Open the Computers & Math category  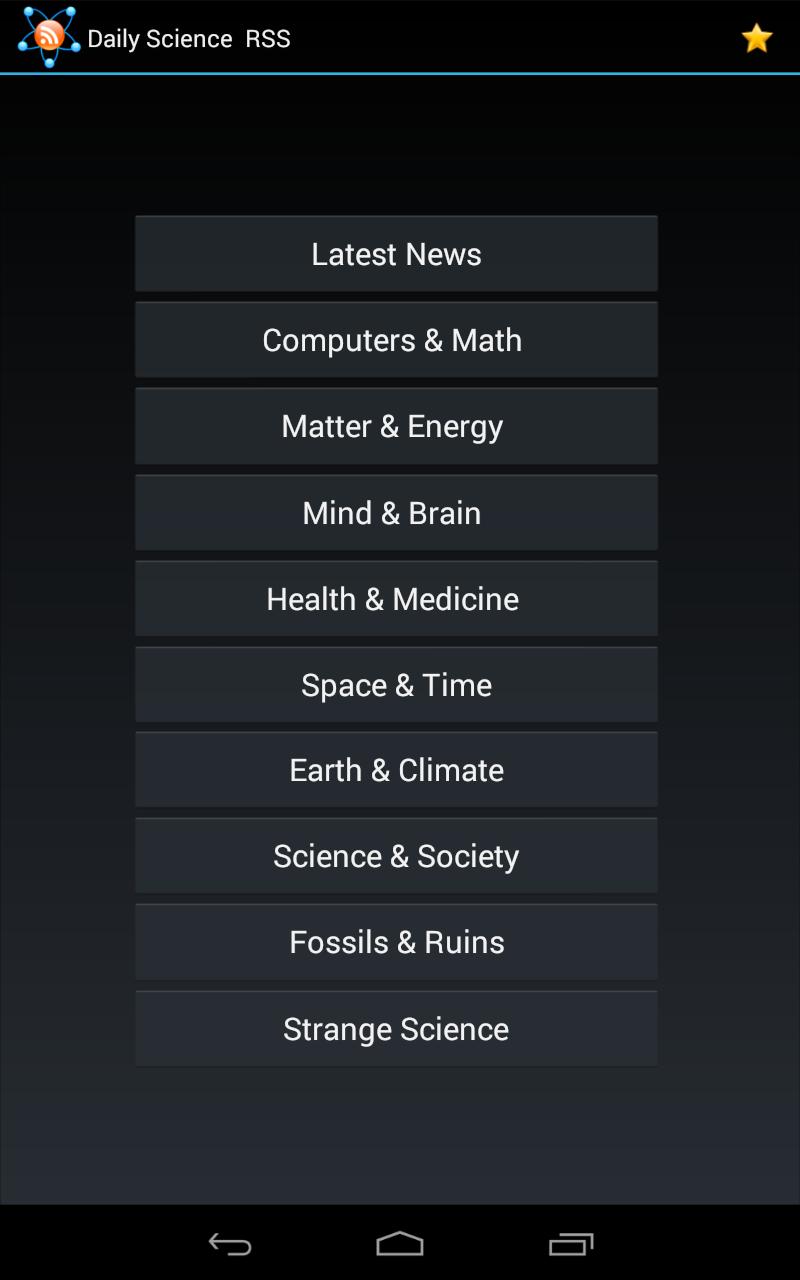coord(396,340)
